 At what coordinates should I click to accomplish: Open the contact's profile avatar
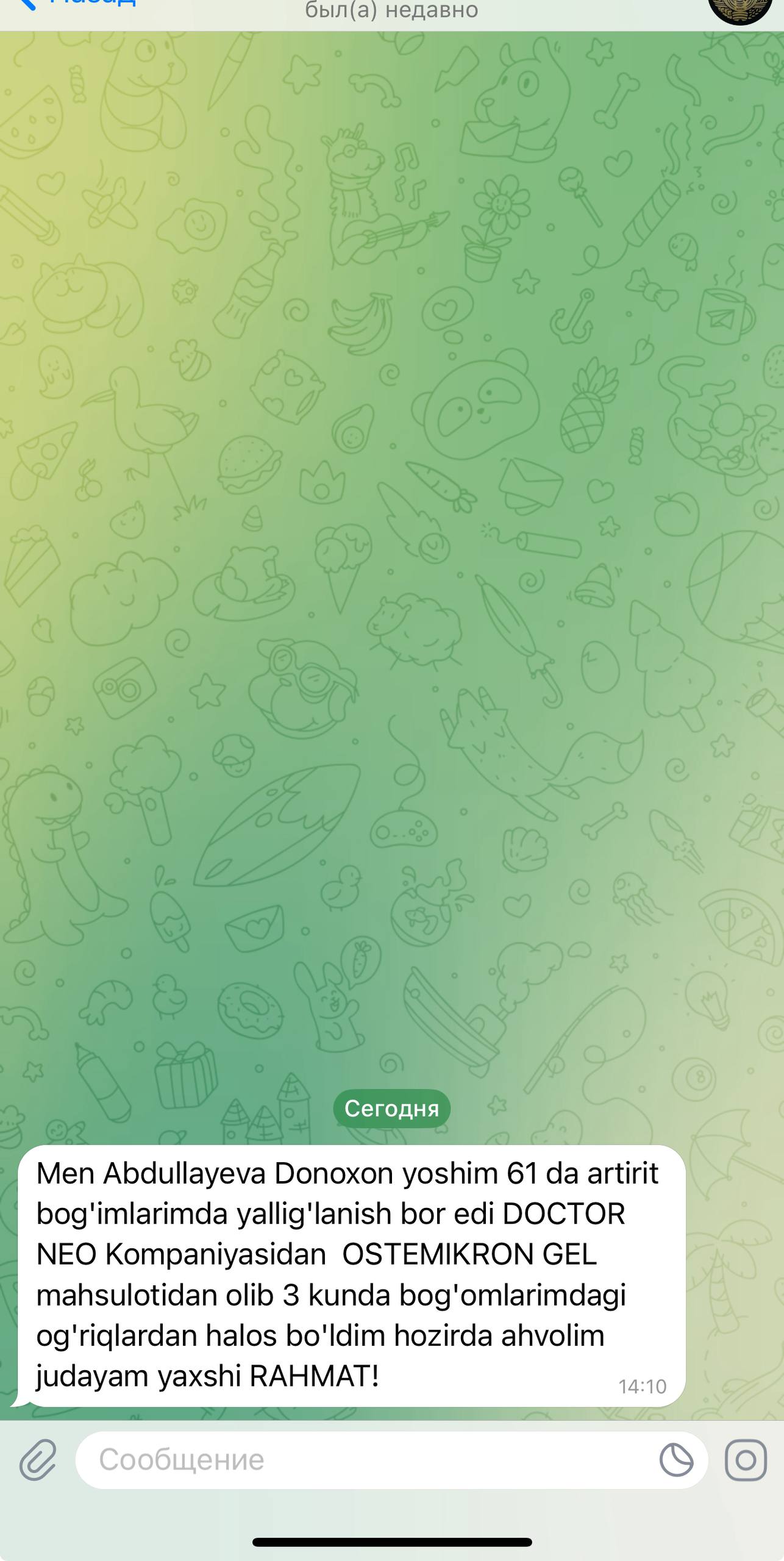[x=739, y=7]
